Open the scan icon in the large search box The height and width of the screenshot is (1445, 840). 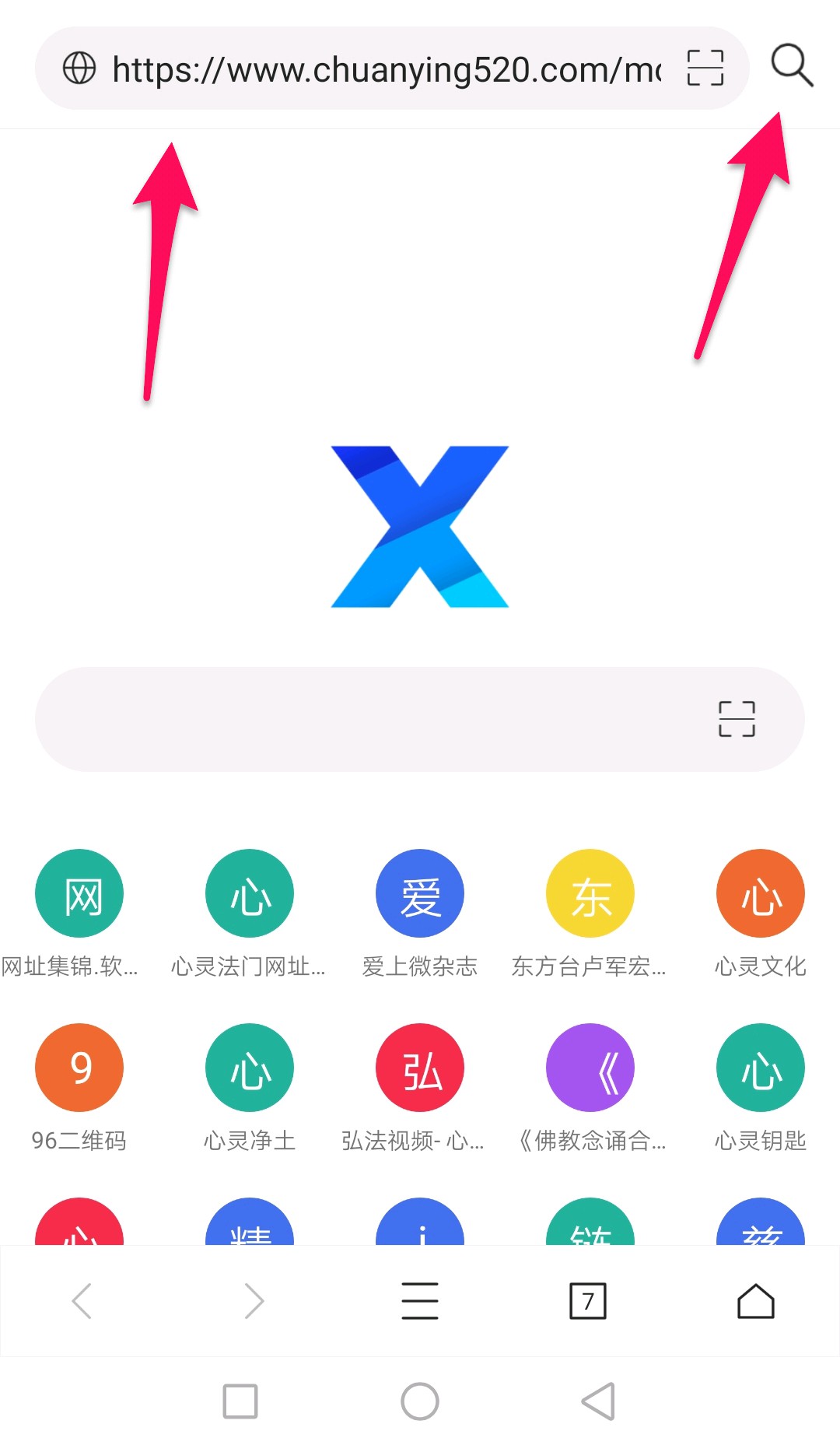click(x=737, y=719)
